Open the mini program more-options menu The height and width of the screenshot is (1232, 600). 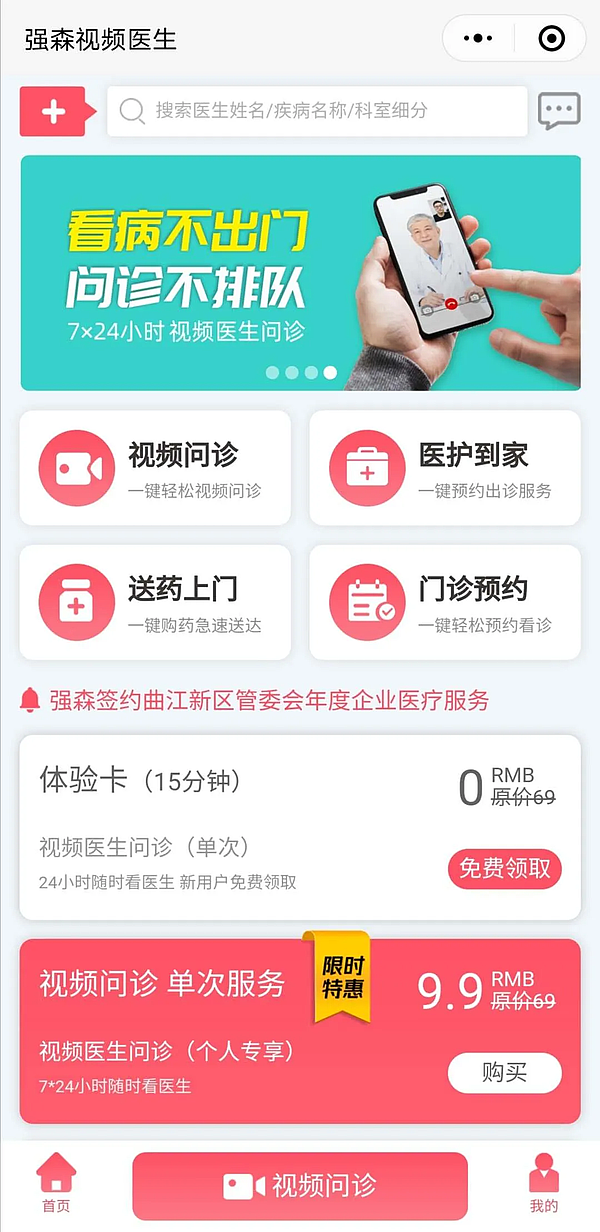479,39
